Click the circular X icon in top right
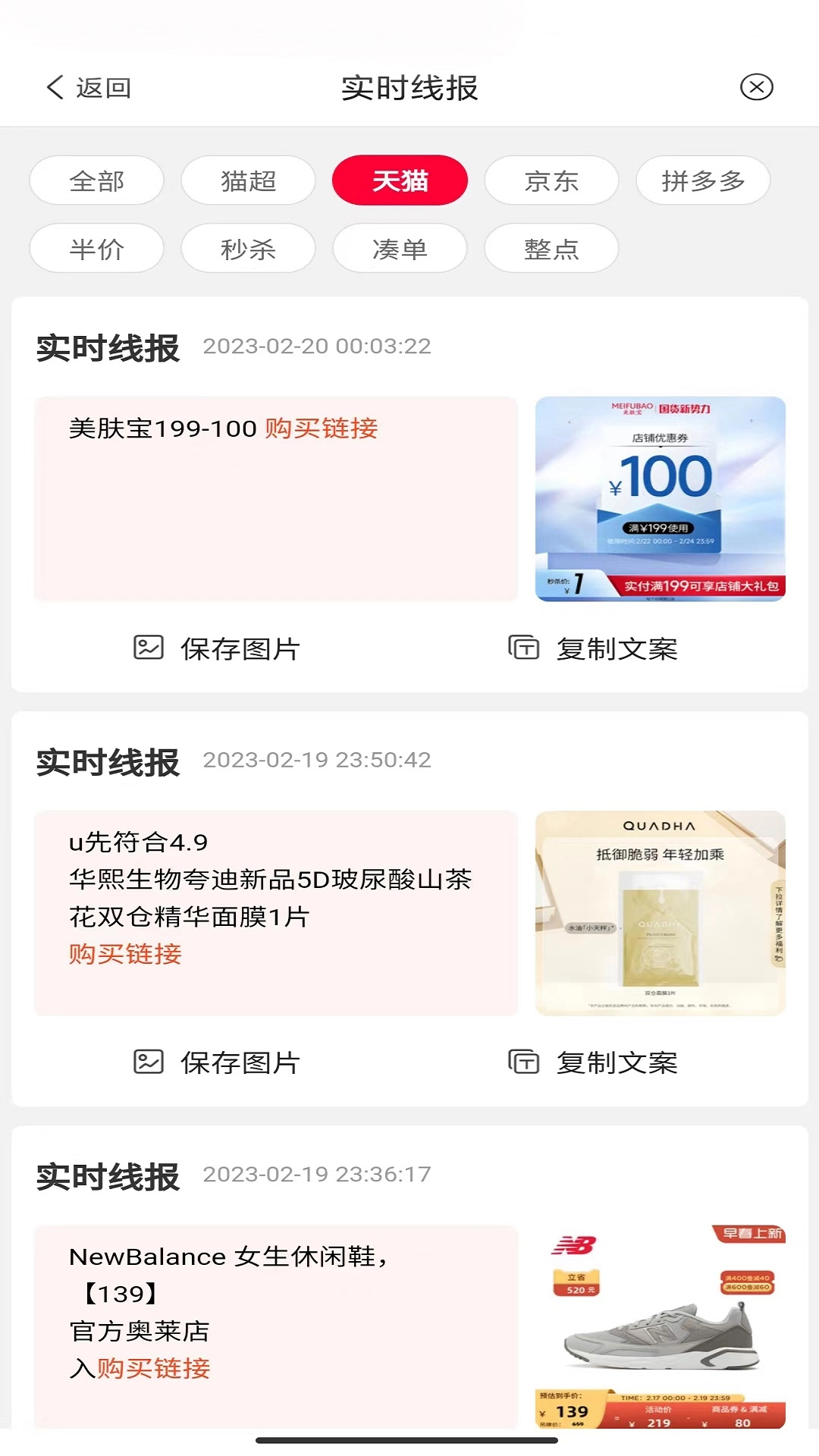Screen dimensions: 819x1456 click(757, 87)
